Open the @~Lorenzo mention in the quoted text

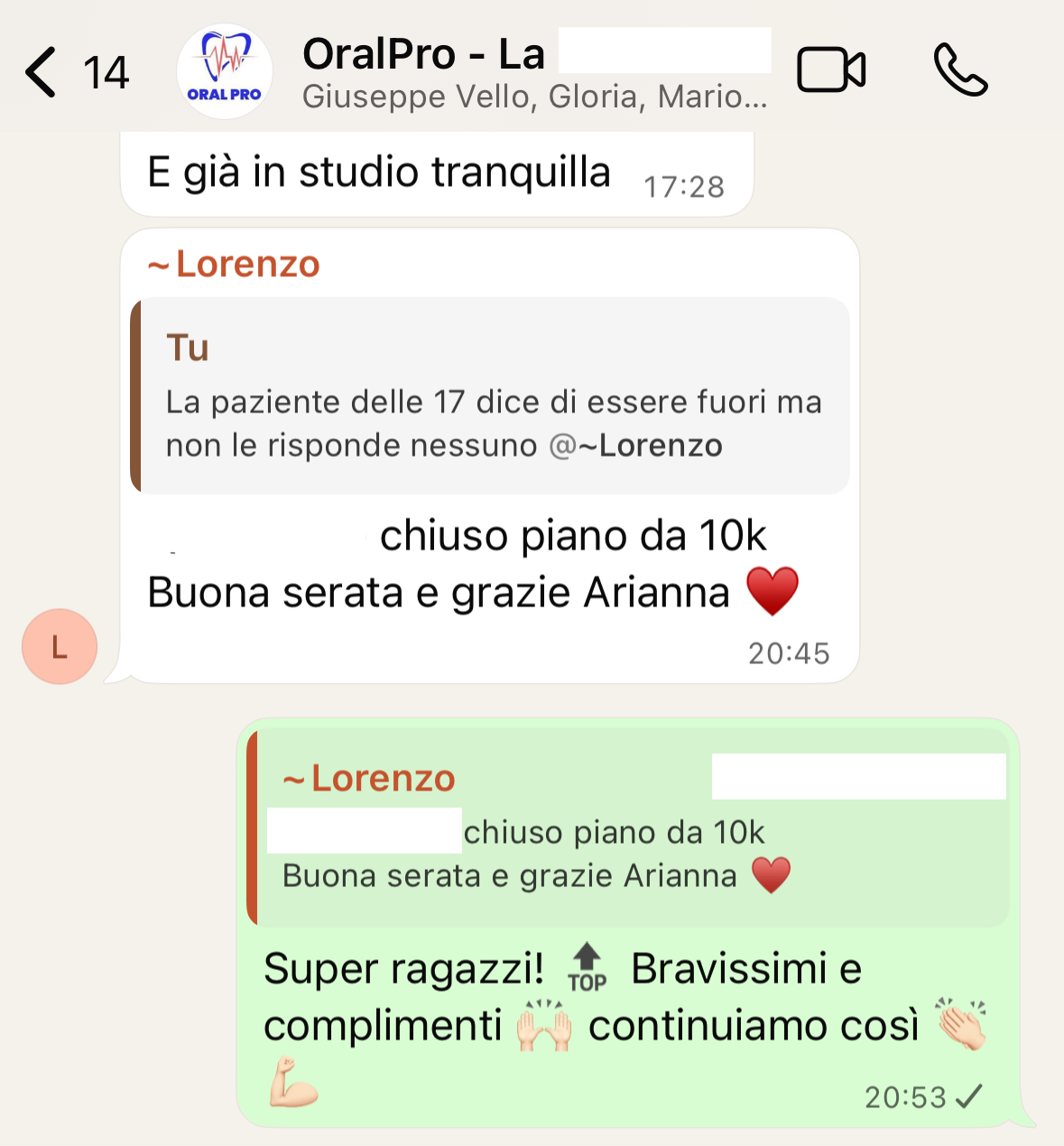637,446
